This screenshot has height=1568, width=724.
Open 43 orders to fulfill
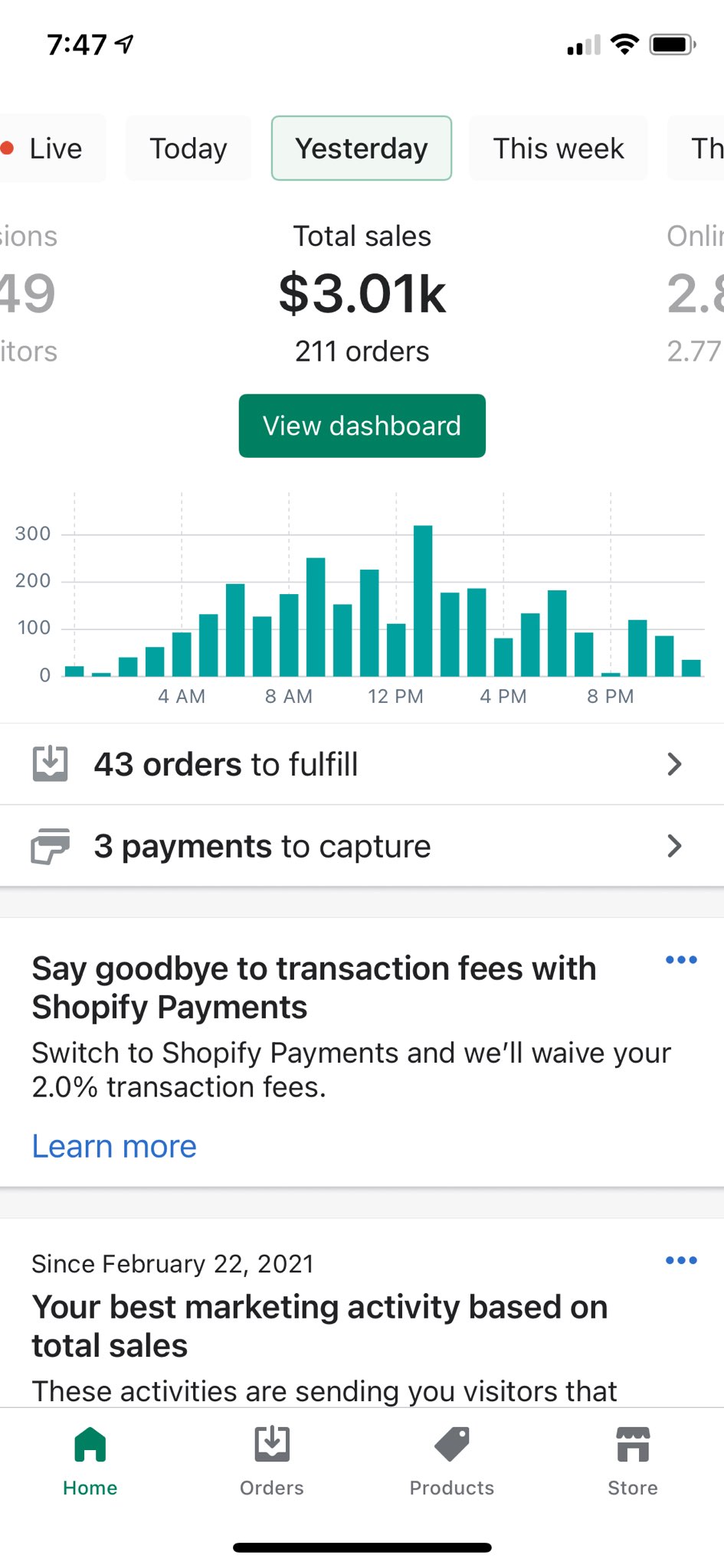pos(362,764)
